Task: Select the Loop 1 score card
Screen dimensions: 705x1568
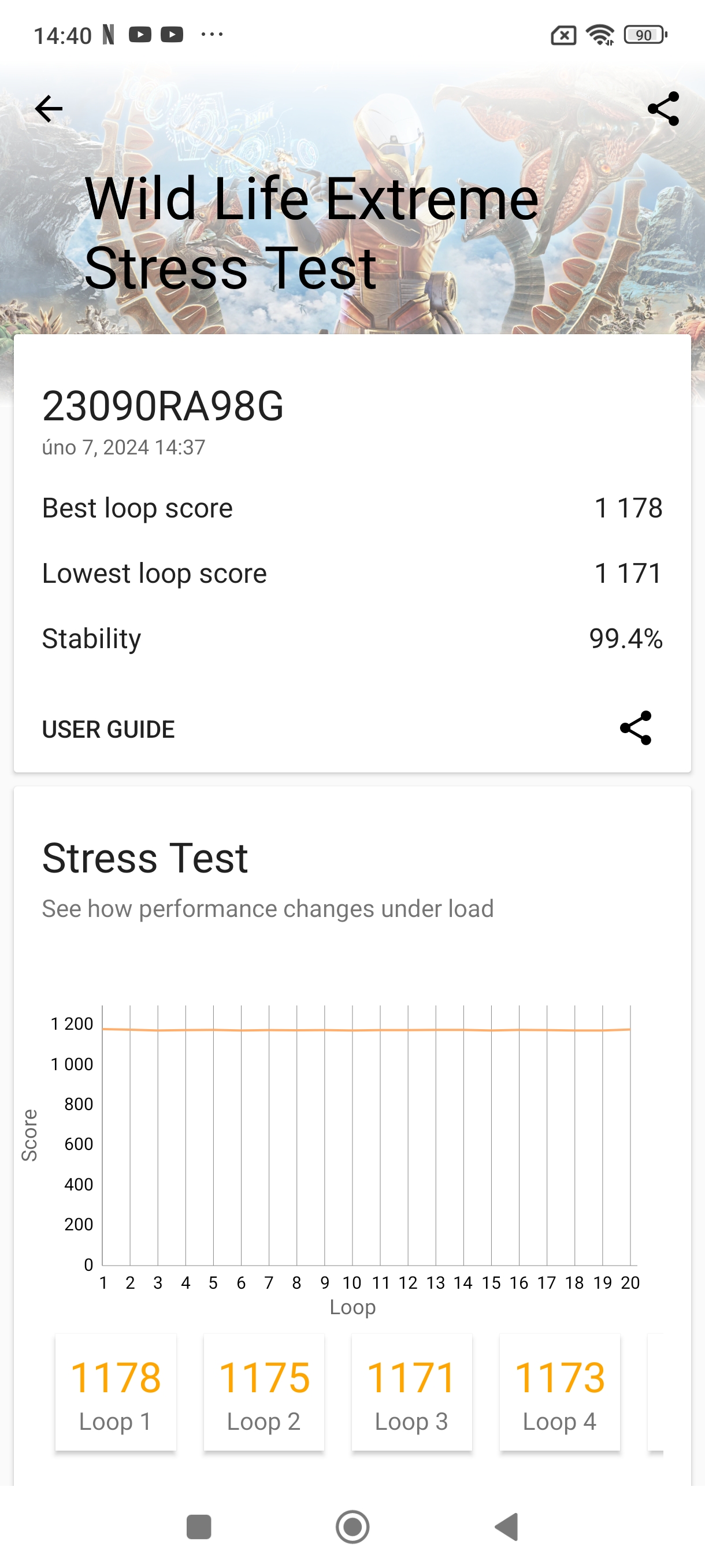Action: (116, 1393)
